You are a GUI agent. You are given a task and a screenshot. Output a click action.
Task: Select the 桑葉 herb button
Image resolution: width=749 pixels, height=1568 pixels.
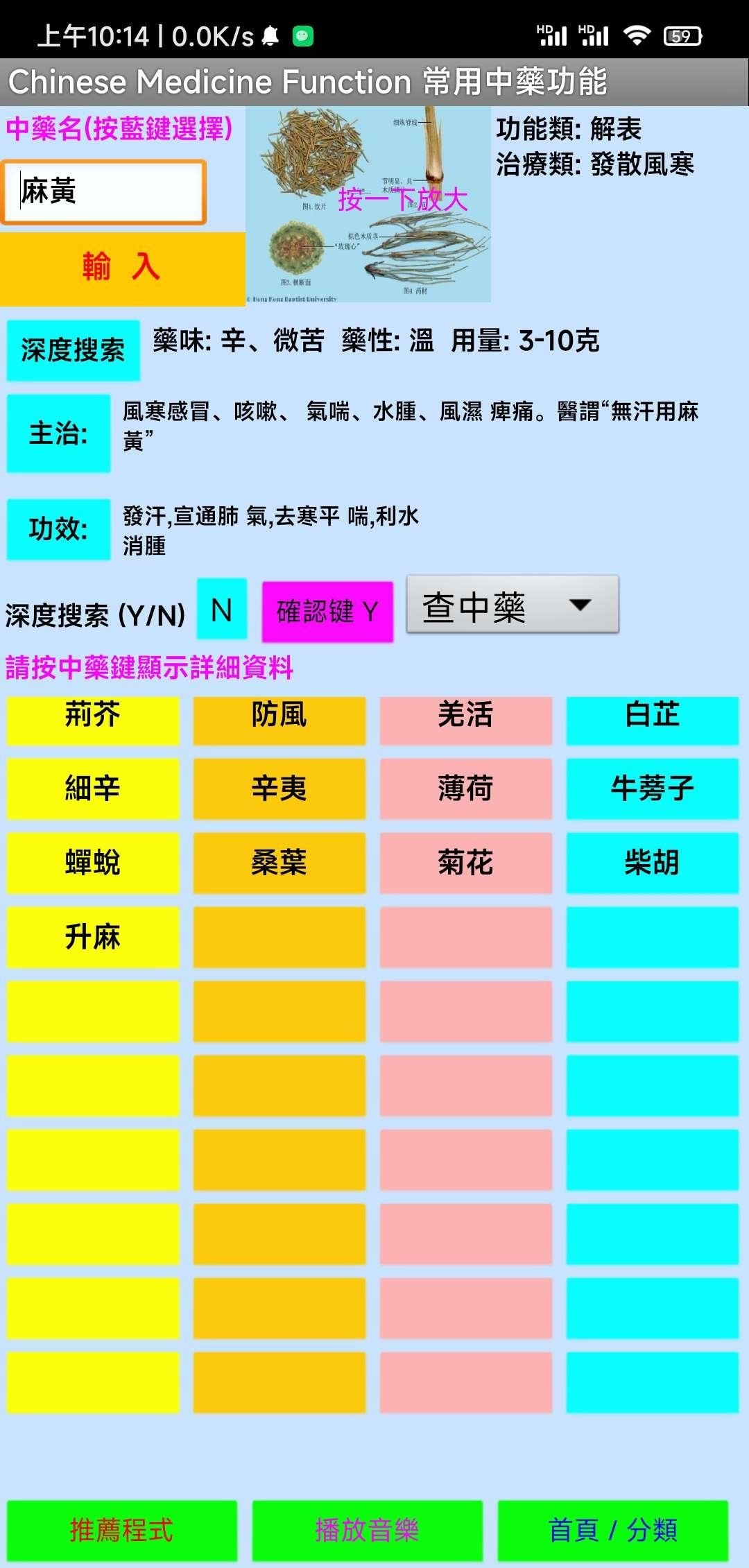click(x=279, y=863)
